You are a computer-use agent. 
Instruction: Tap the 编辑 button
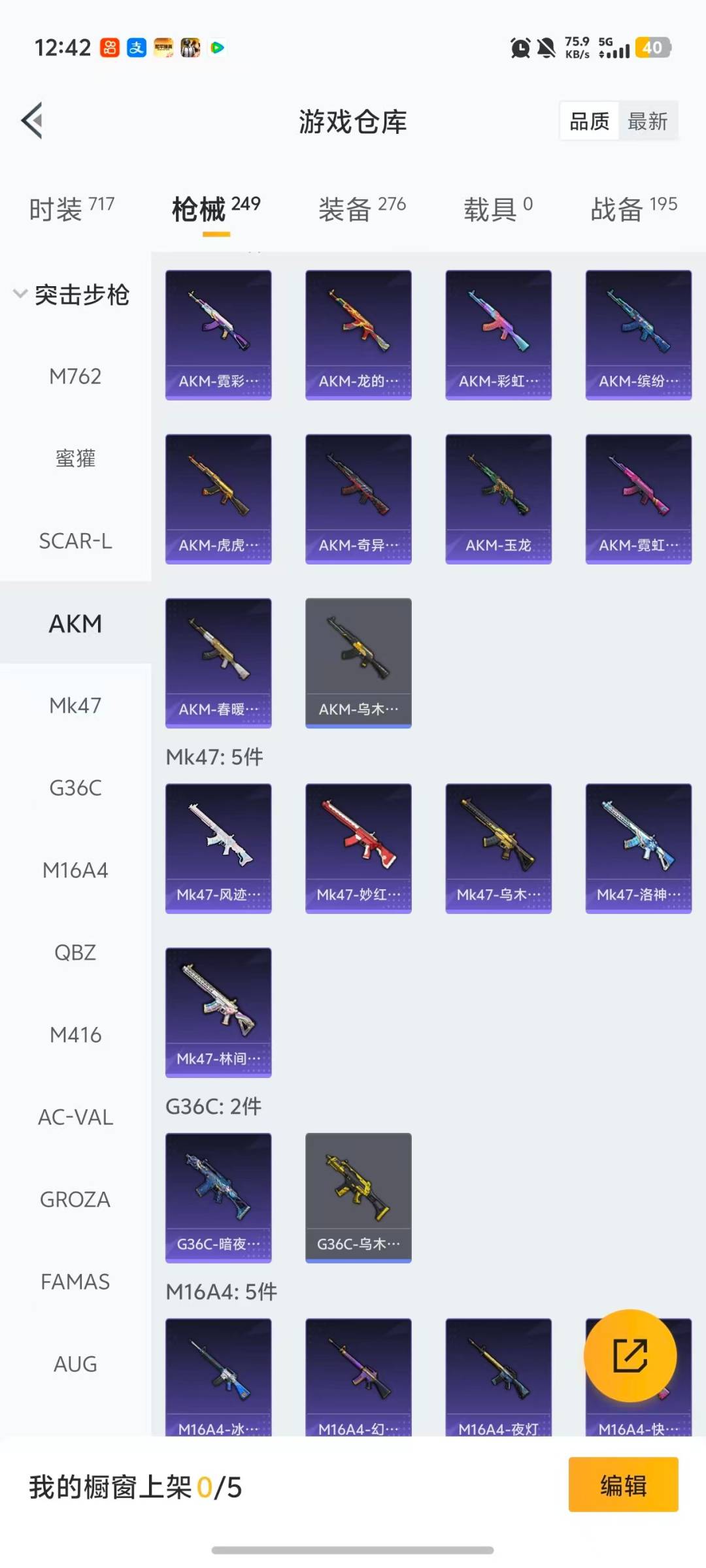click(x=623, y=1484)
